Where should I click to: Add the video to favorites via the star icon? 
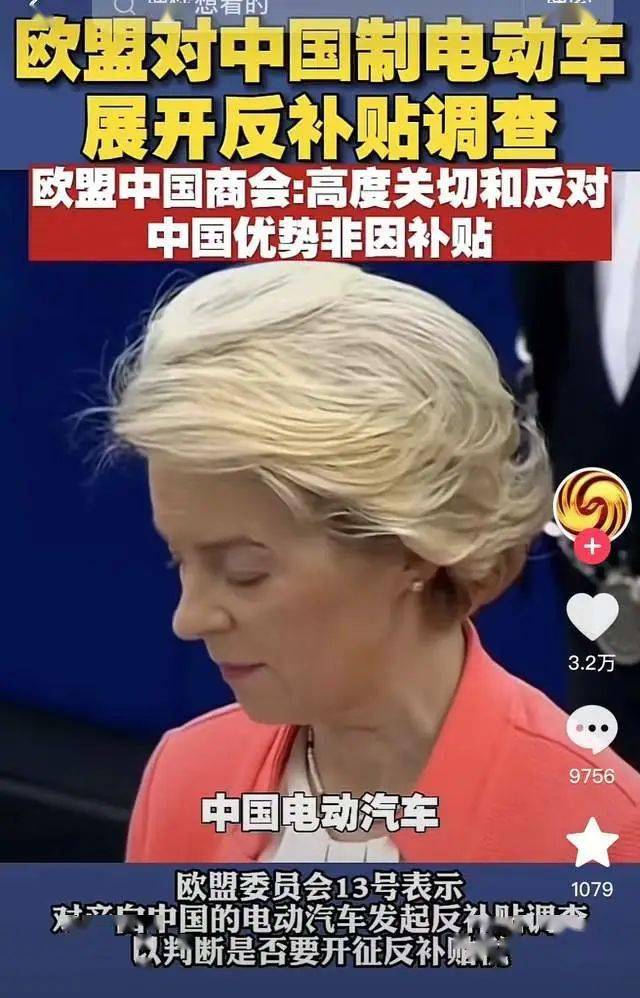(592, 842)
